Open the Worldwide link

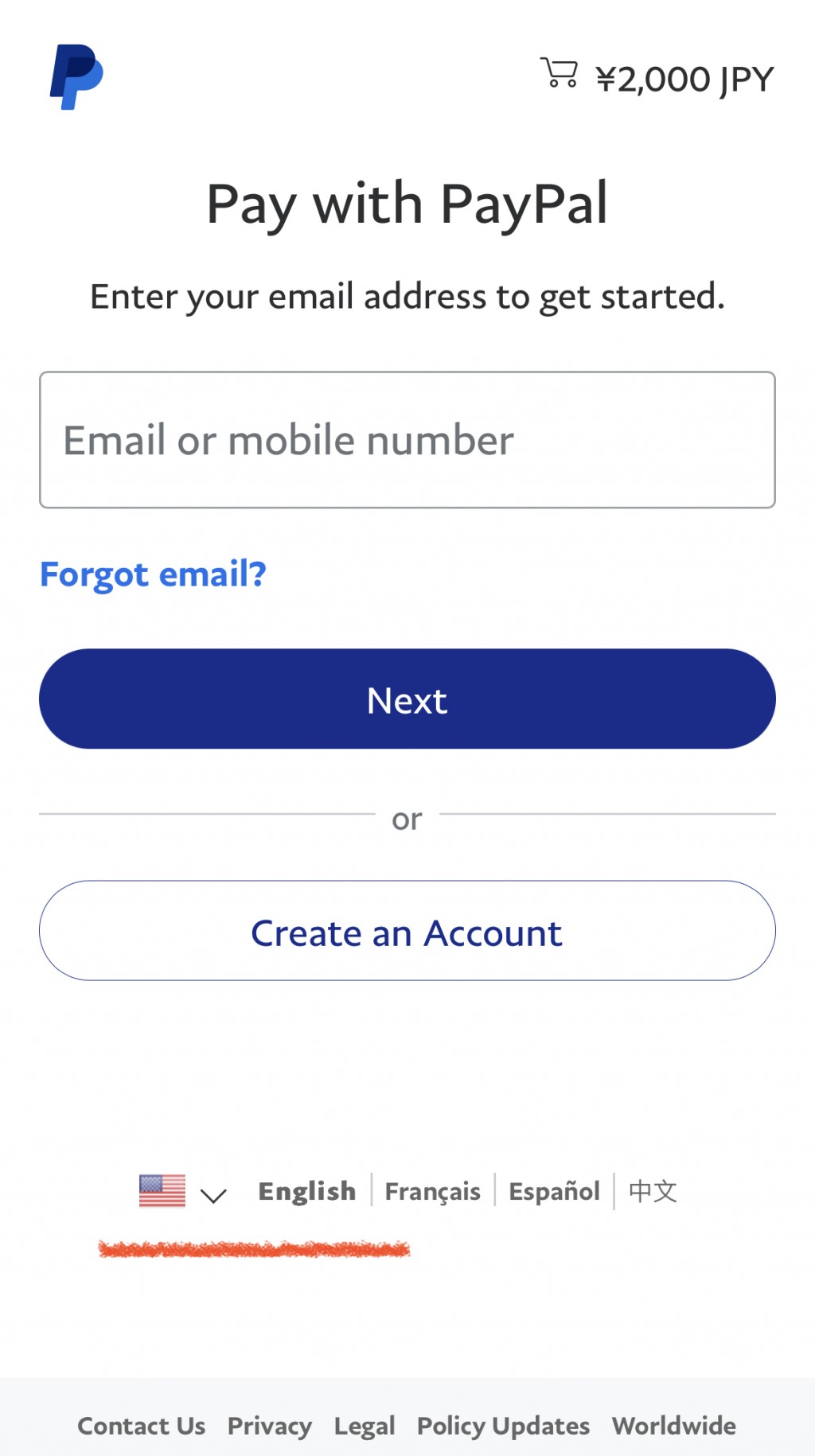click(x=674, y=1426)
